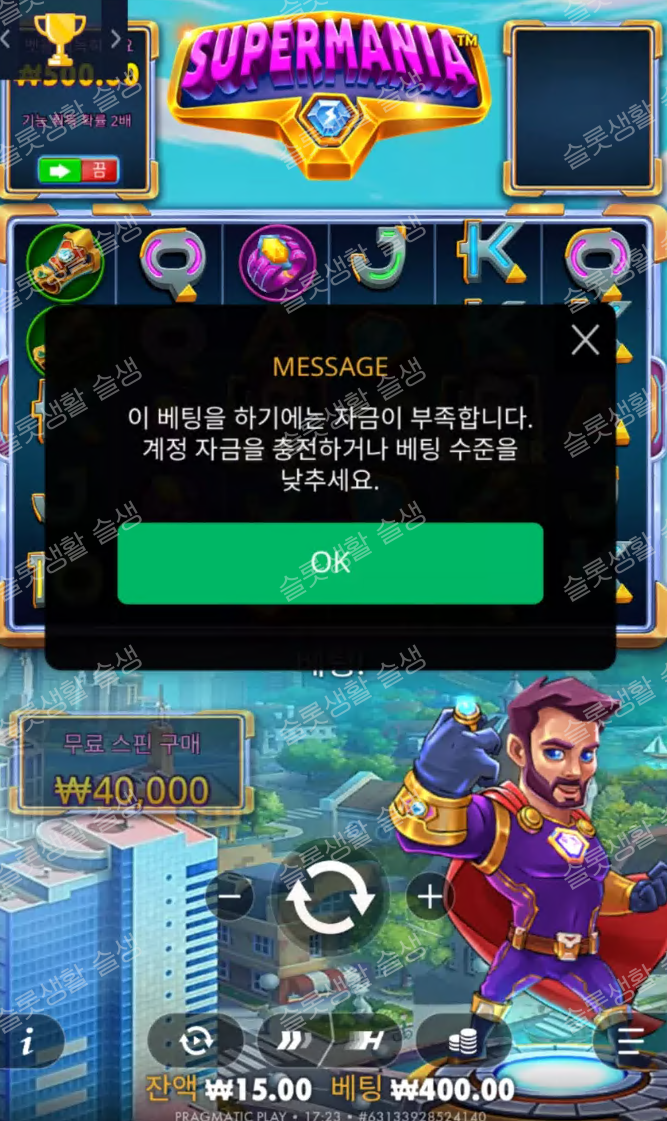
Task: Open the hamburger menu
Action: (x=630, y=1042)
